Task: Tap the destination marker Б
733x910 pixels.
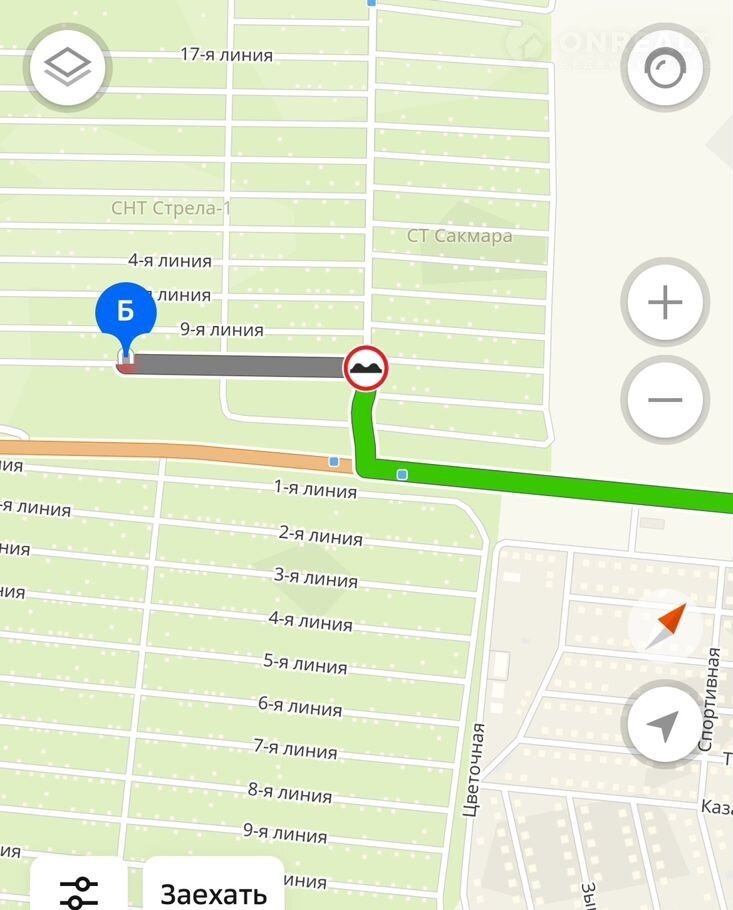Action: pos(126,314)
